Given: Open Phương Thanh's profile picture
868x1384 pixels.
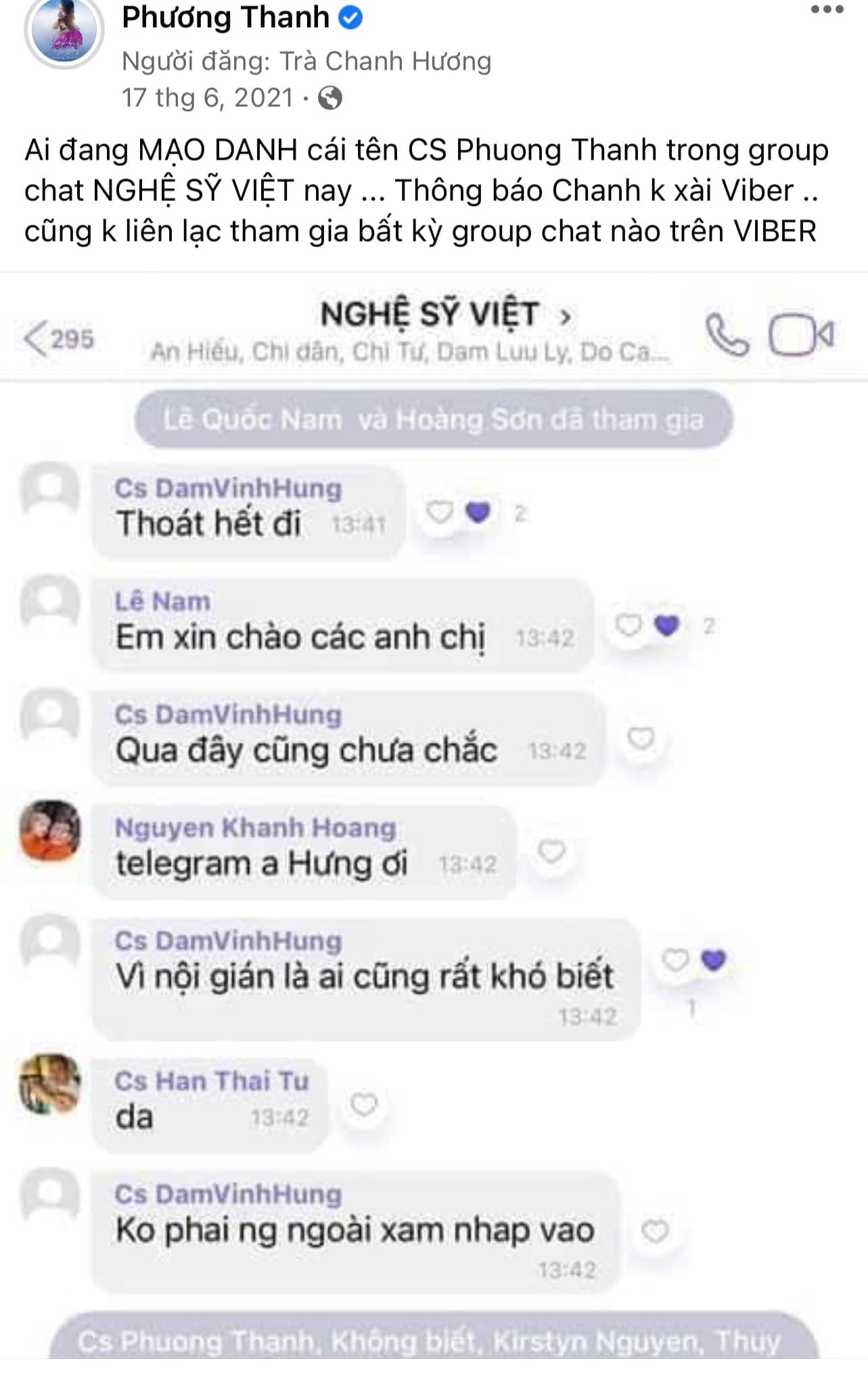Looking at the screenshot, I should (64, 30).
